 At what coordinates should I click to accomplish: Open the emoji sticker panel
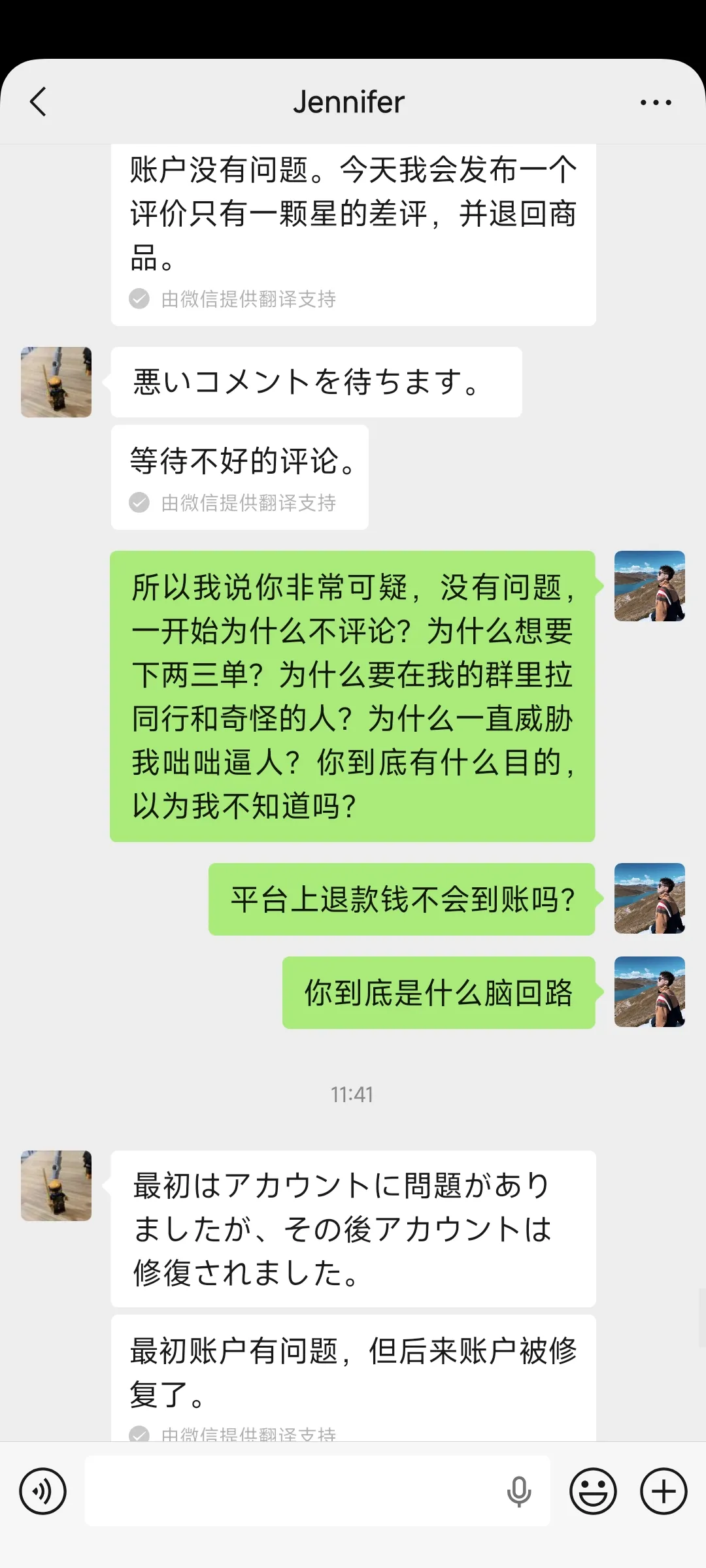593,1492
